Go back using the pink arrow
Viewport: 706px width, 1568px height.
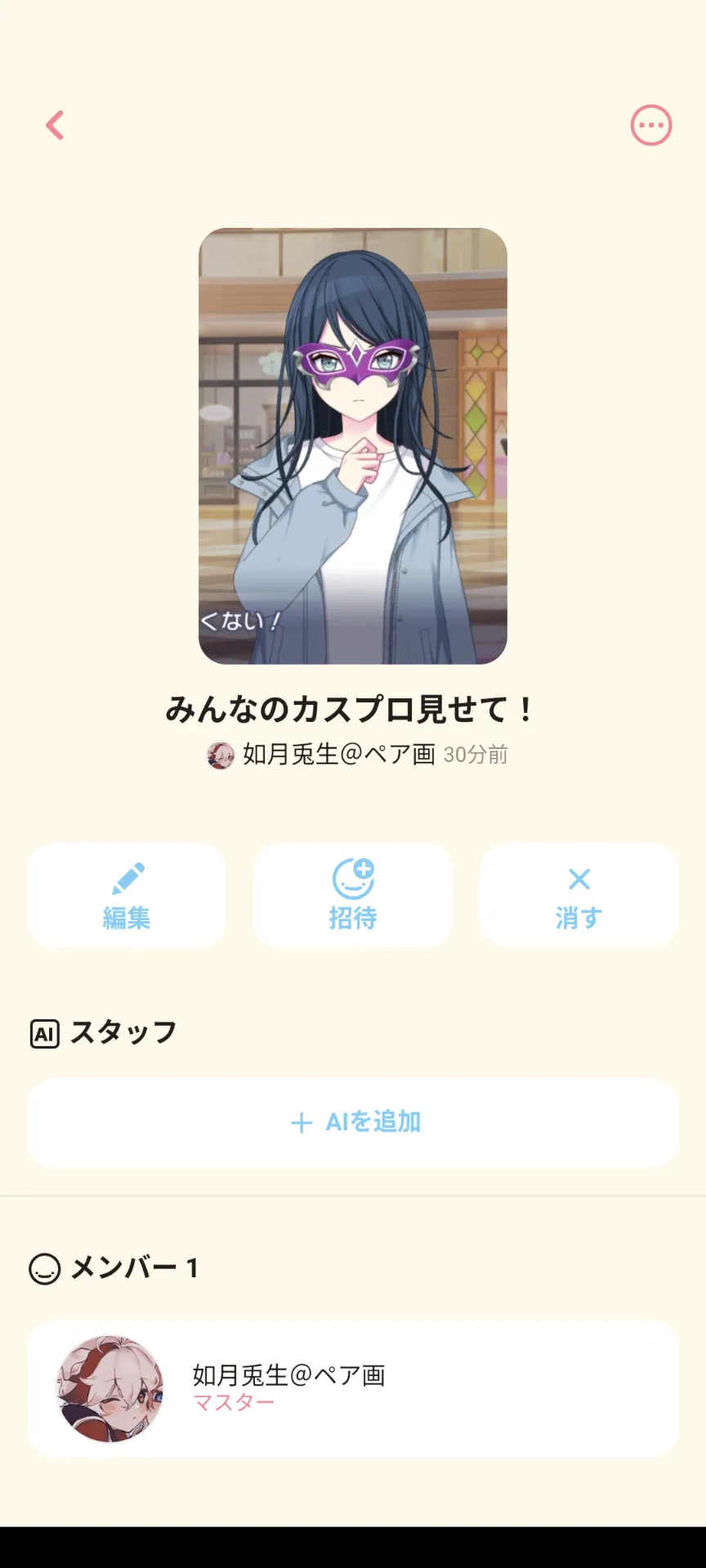[55, 126]
